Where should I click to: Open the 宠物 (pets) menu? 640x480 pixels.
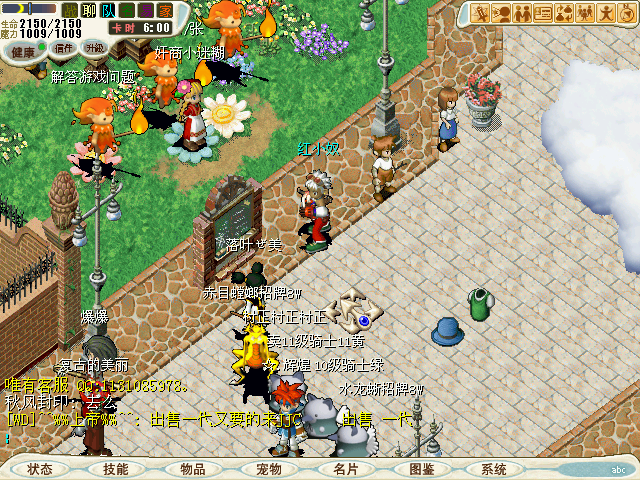click(x=268, y=468)
